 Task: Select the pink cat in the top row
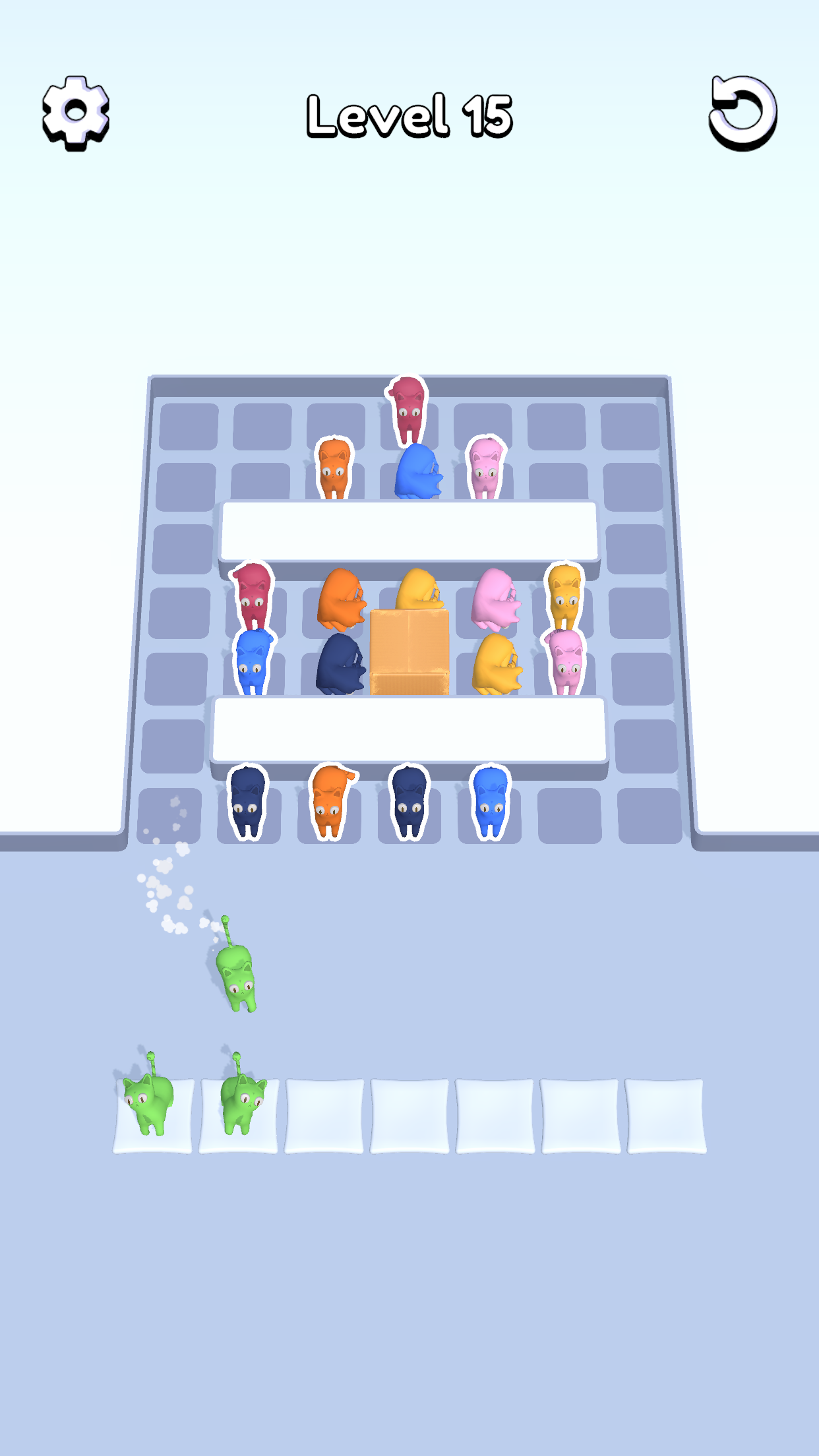[x=486, y=468]
